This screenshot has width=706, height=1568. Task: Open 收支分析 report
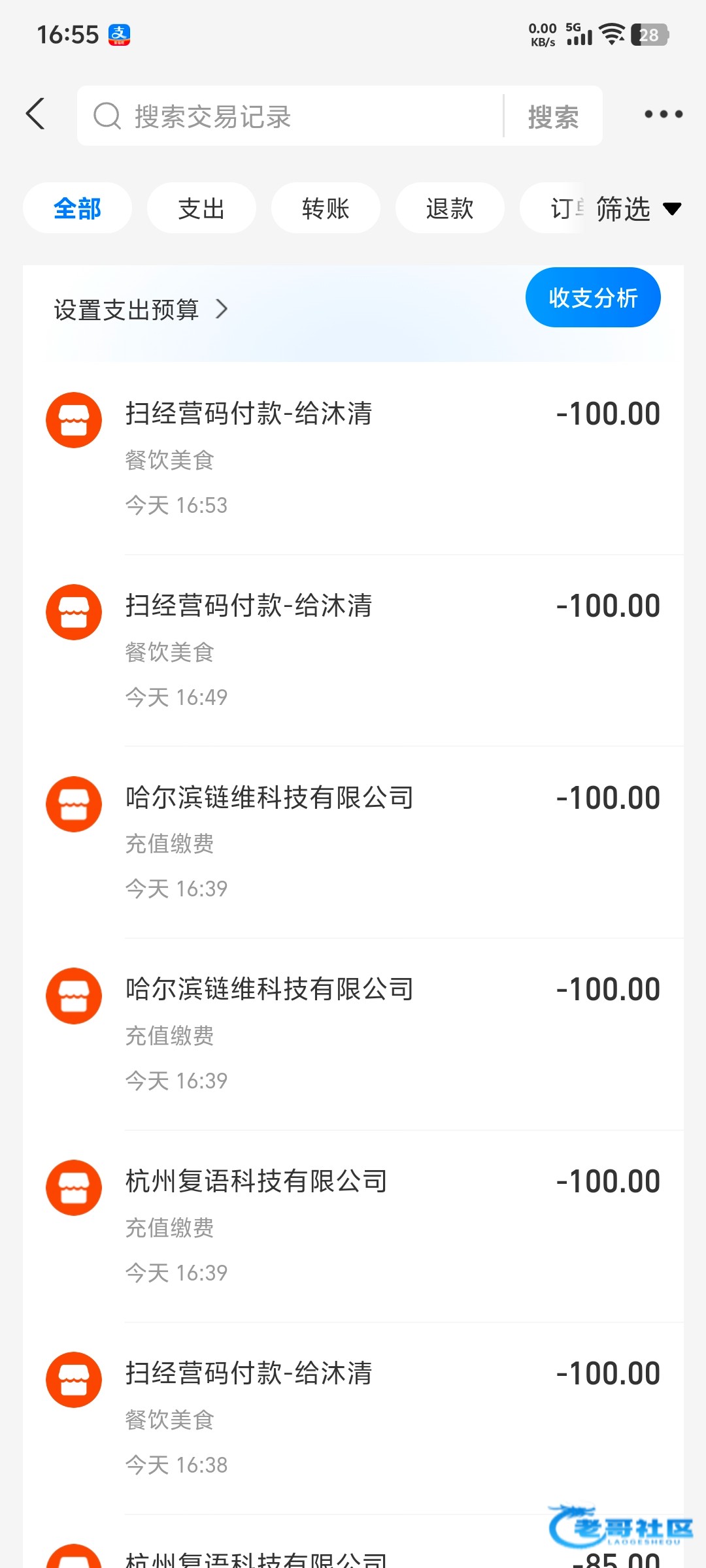[592, 298]
